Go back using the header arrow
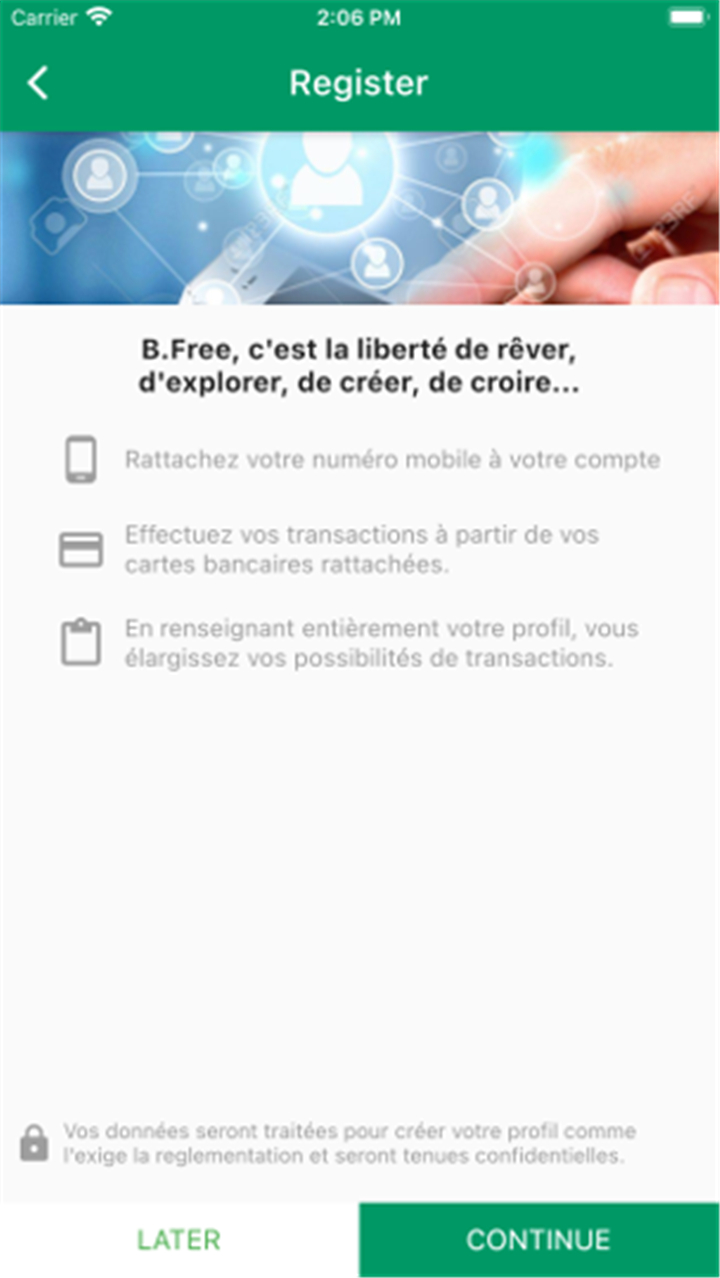The height and width of the screenshot is (1278, 720). (38, 83)
